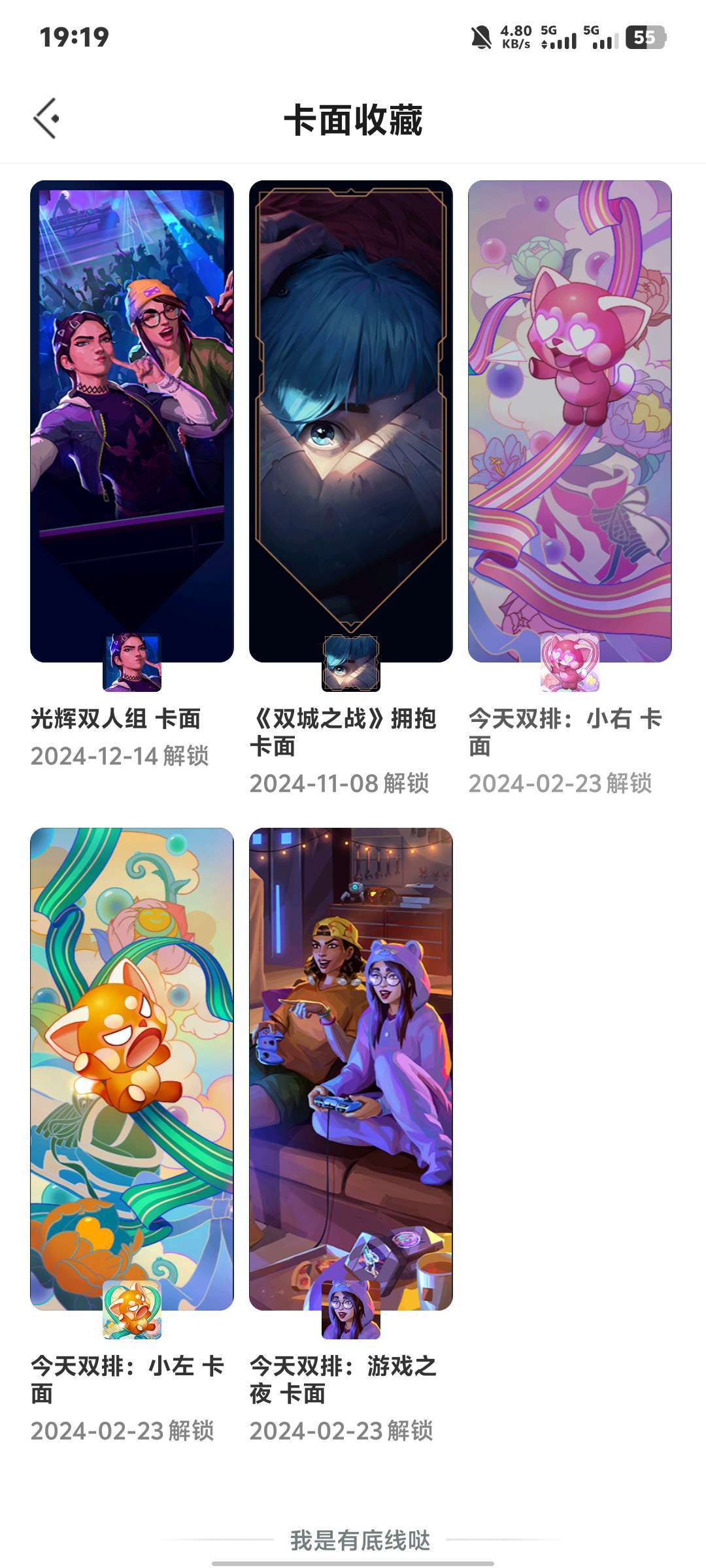Screen dimensions: 706x1568
Task: Go back using the top-left arrow
Action: (46, 119)
